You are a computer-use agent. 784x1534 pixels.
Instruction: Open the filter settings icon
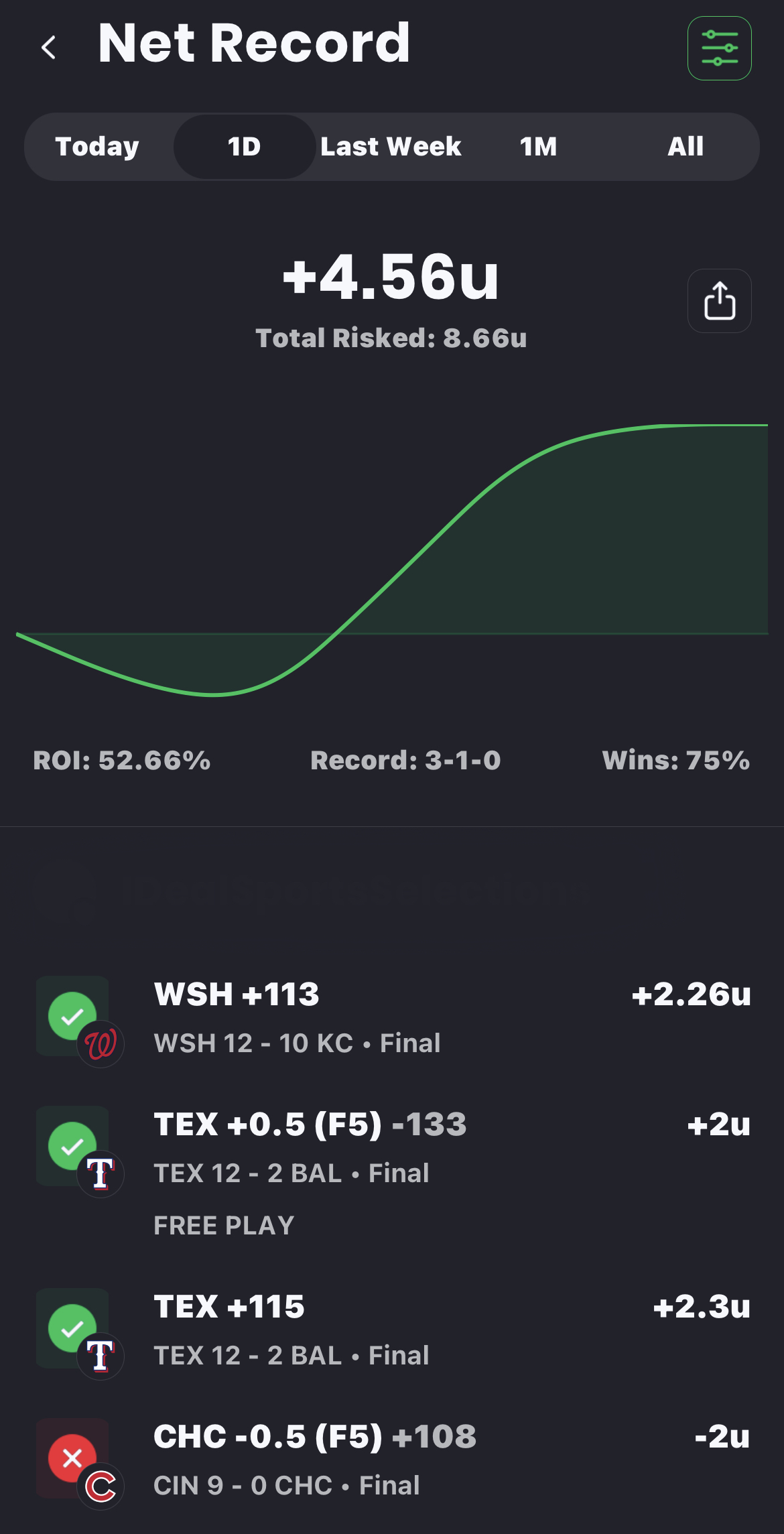tap(719, 48)
